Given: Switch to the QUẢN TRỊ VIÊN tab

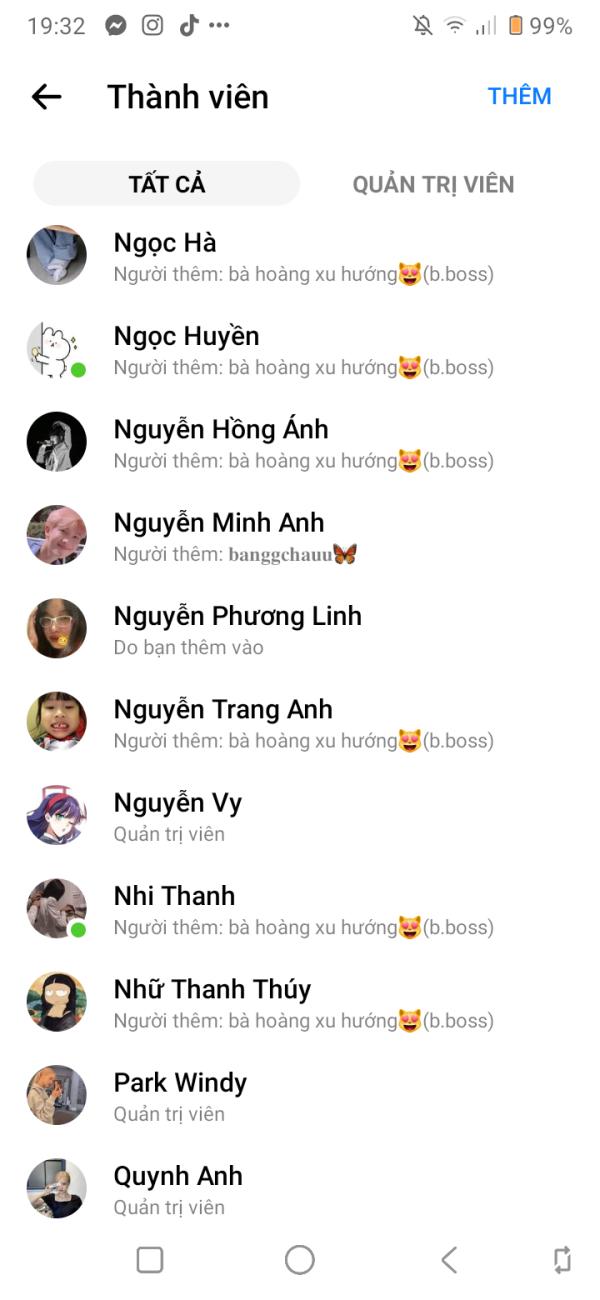Looking at the screenshot, I should (x=433, y=184).
